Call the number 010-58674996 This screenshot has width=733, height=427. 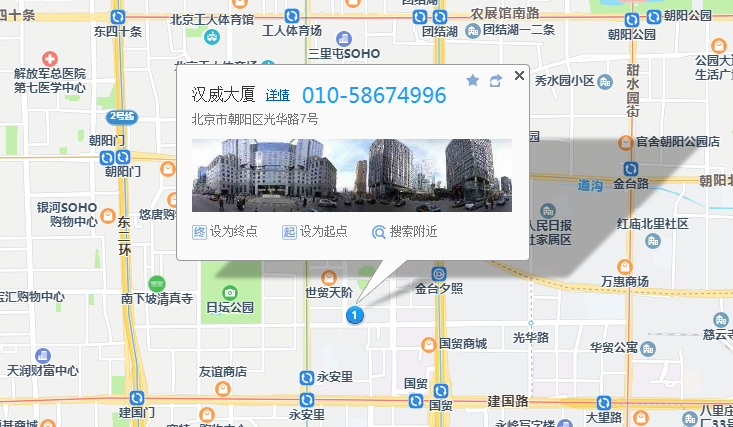pyautogui.click(x=374, y=96)
